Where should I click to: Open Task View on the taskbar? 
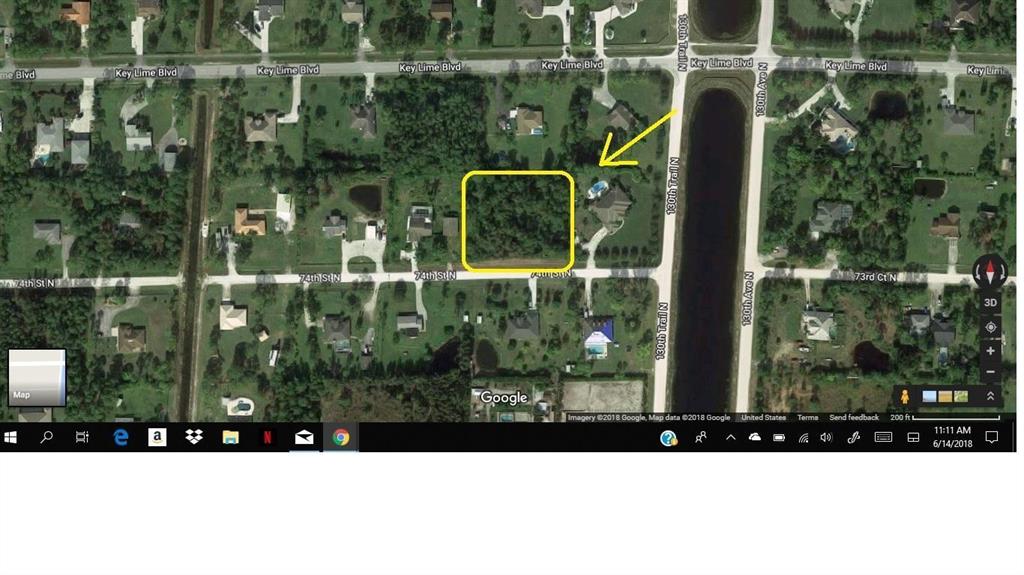(83, 437)
